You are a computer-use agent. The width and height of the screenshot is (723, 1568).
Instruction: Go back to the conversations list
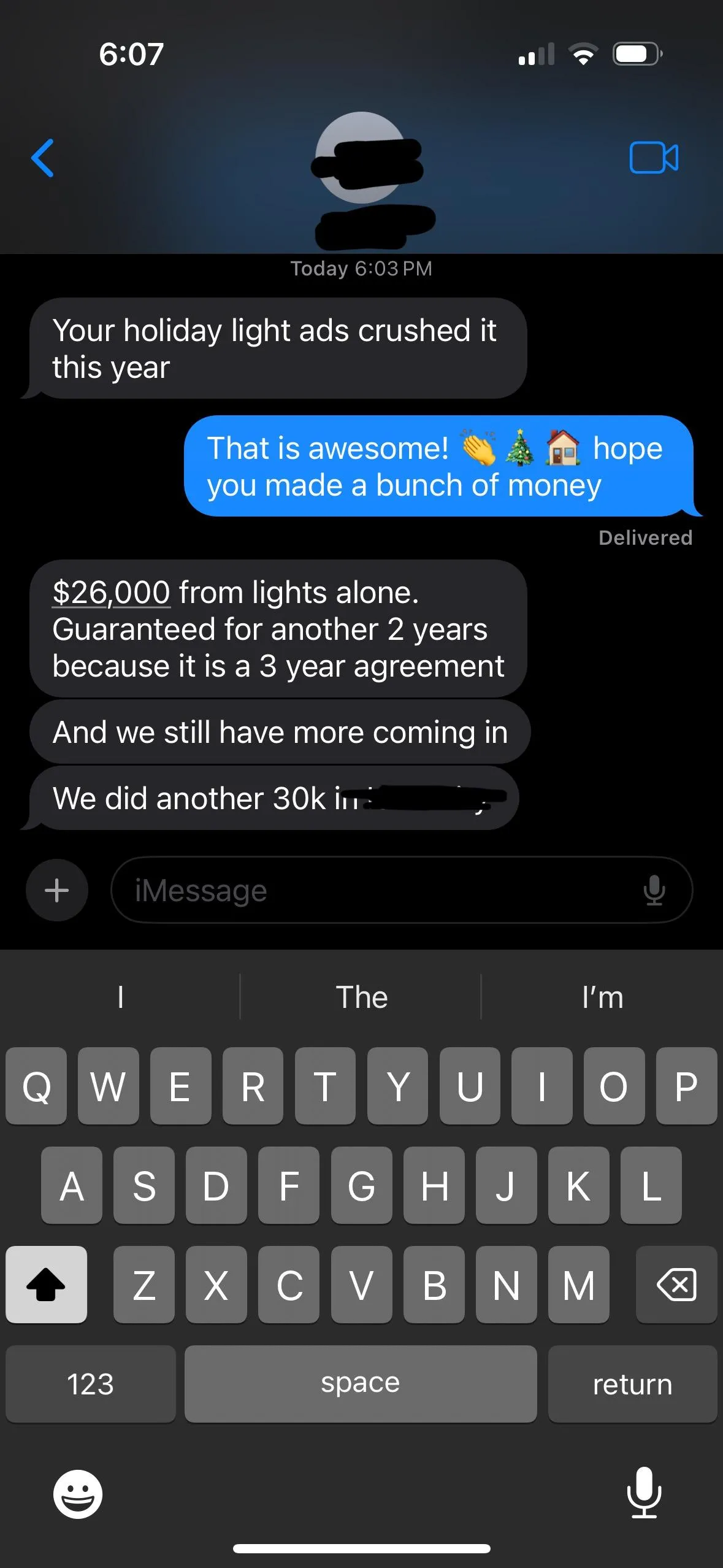[x=42, y=158]
